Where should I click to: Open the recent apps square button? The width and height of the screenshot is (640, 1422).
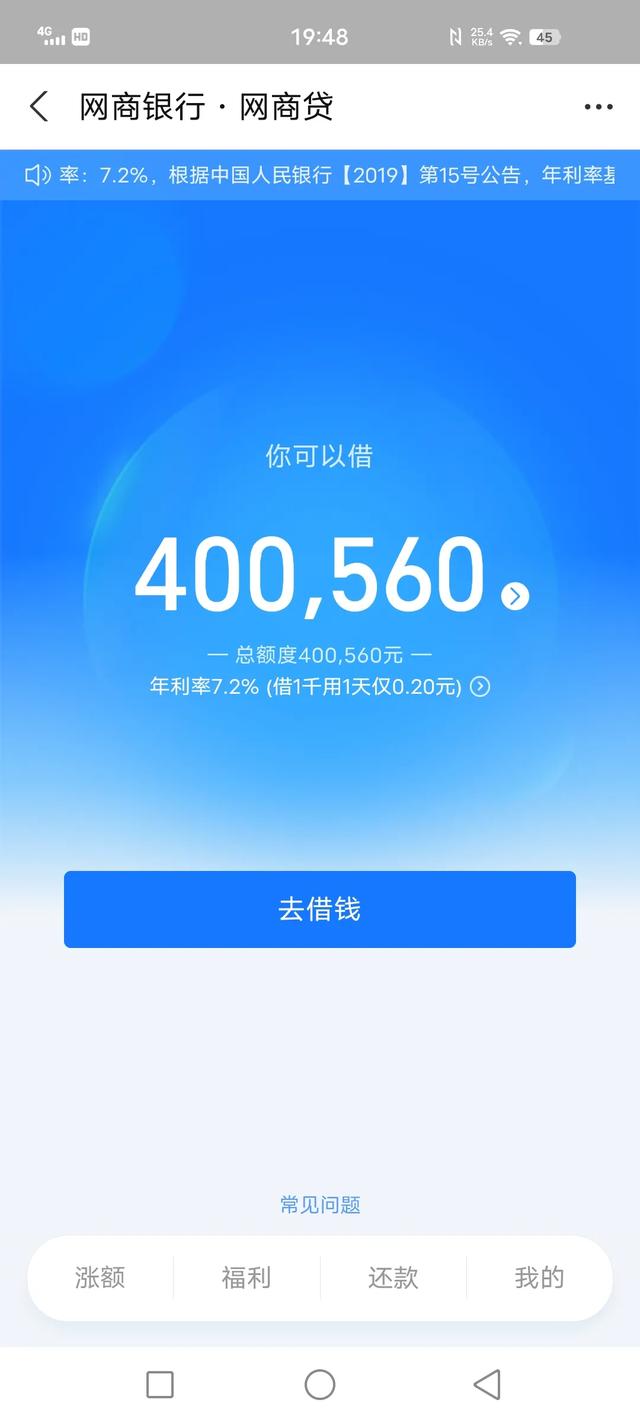160,1384
